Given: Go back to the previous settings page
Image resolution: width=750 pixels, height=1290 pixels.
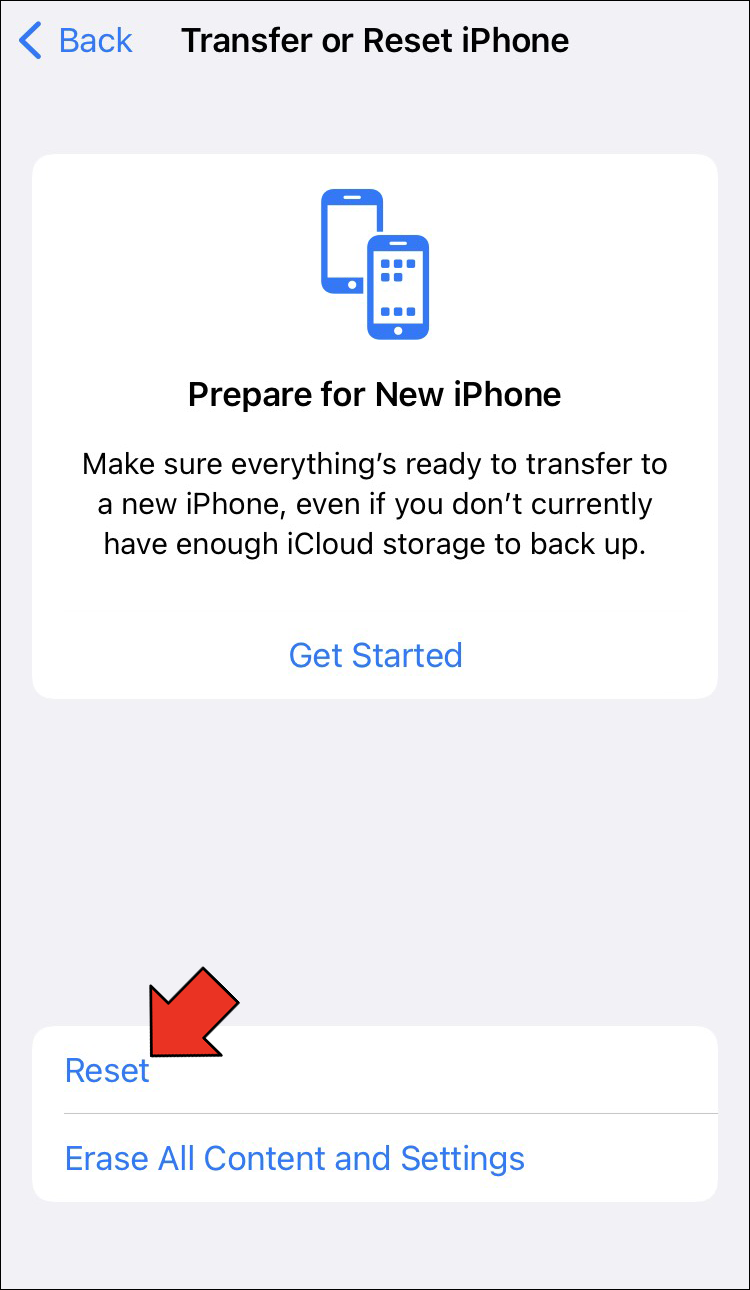Looking at the screenshot, I should pos(76,41).
